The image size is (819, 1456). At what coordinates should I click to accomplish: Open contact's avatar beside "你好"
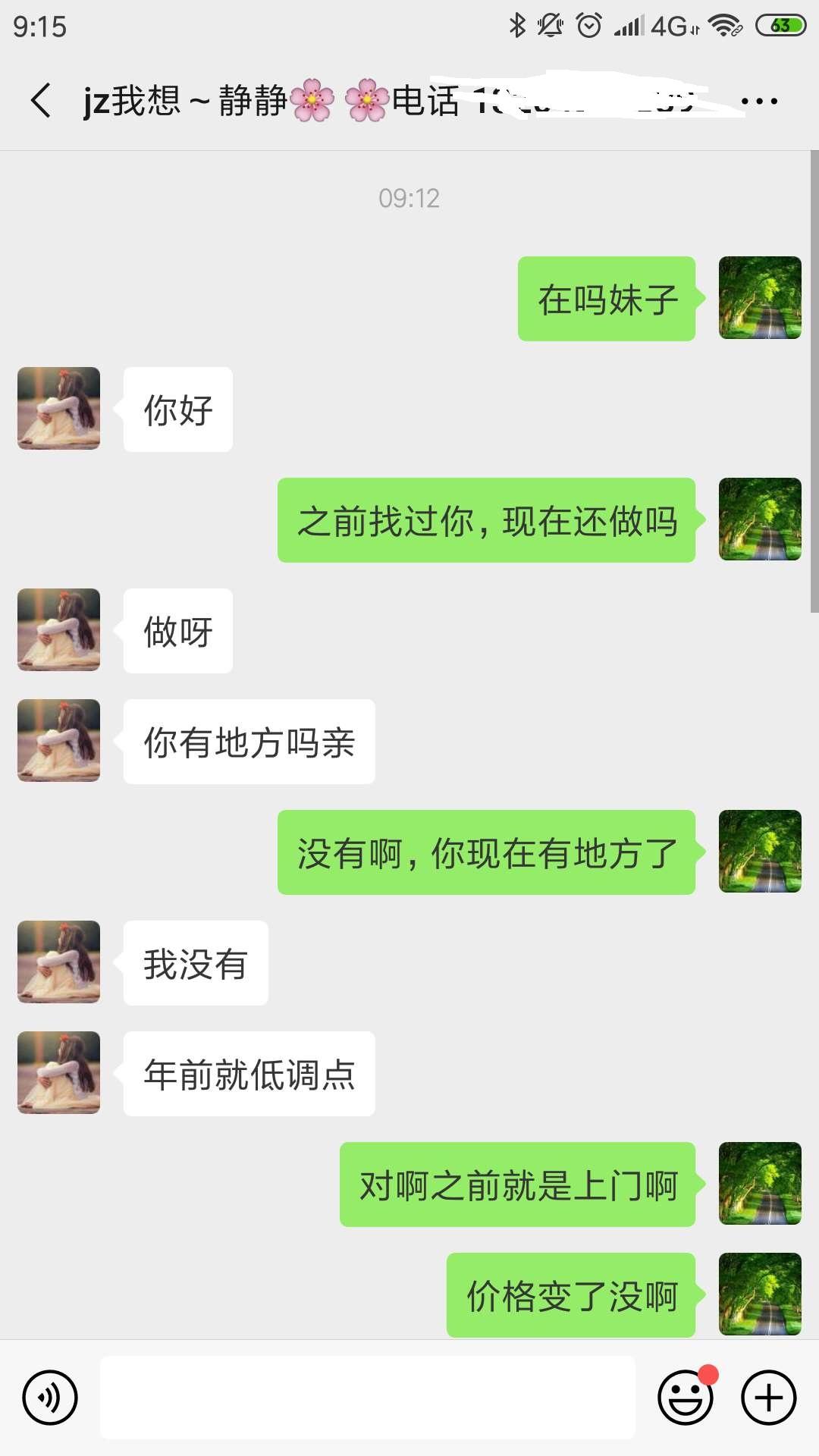tap(59, 409)
